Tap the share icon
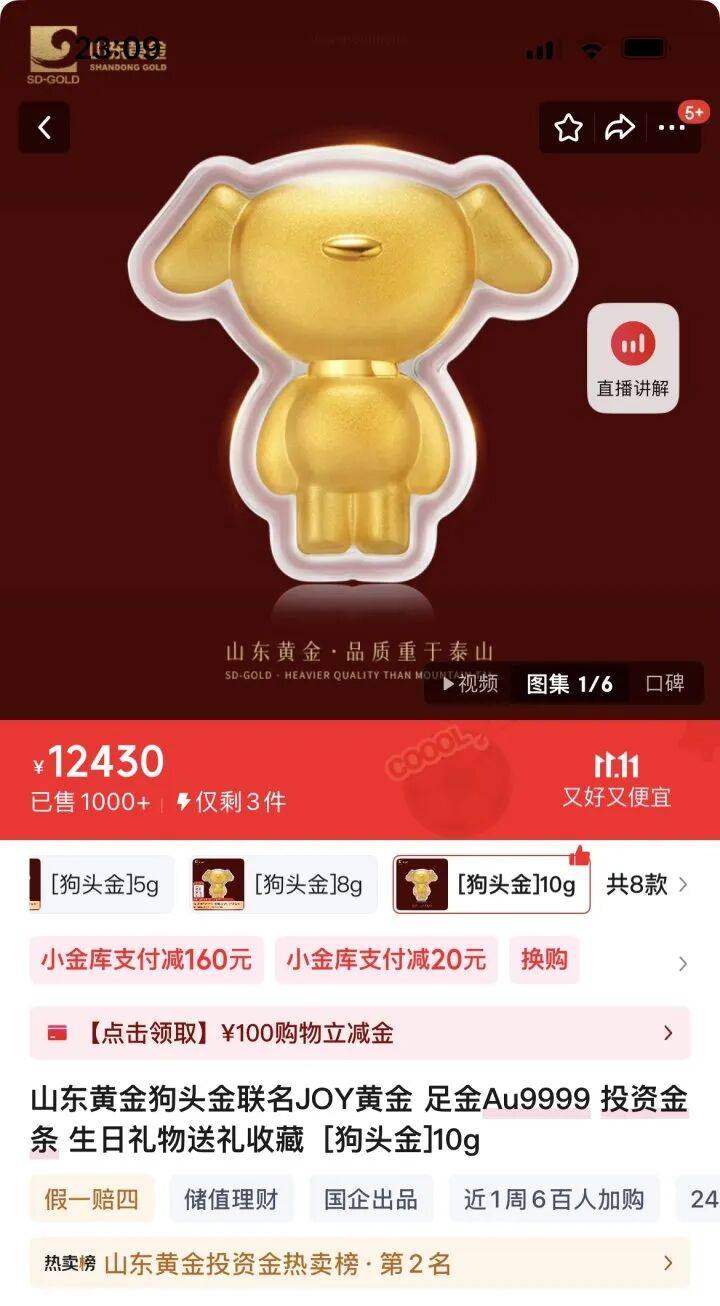720x1306 pixels. tap(617, 128)
